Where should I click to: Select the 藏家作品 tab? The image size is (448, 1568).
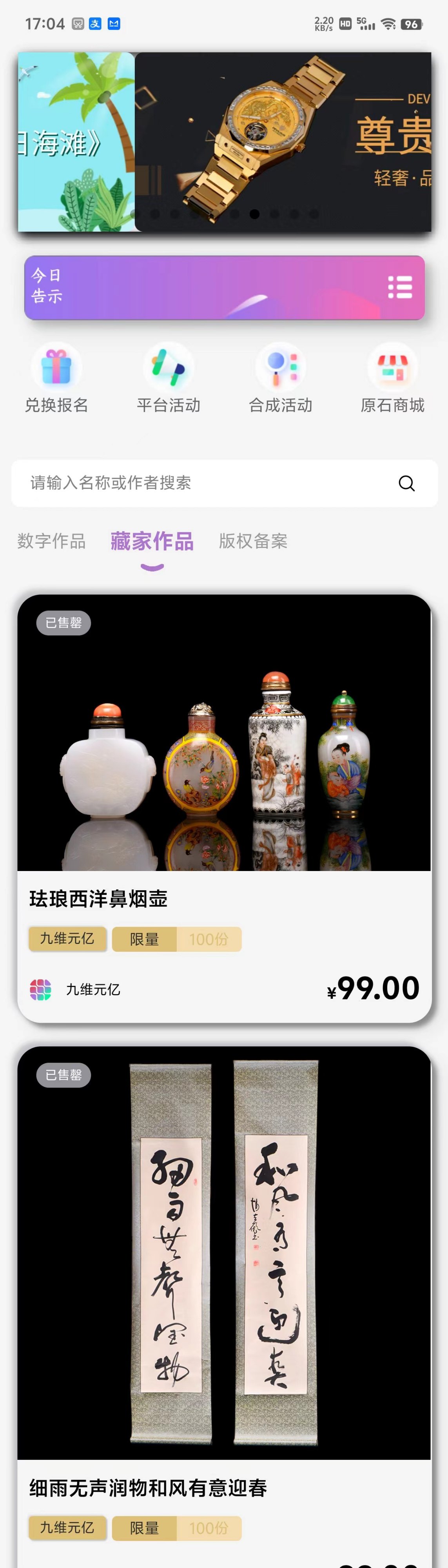(x=152, y=541)
